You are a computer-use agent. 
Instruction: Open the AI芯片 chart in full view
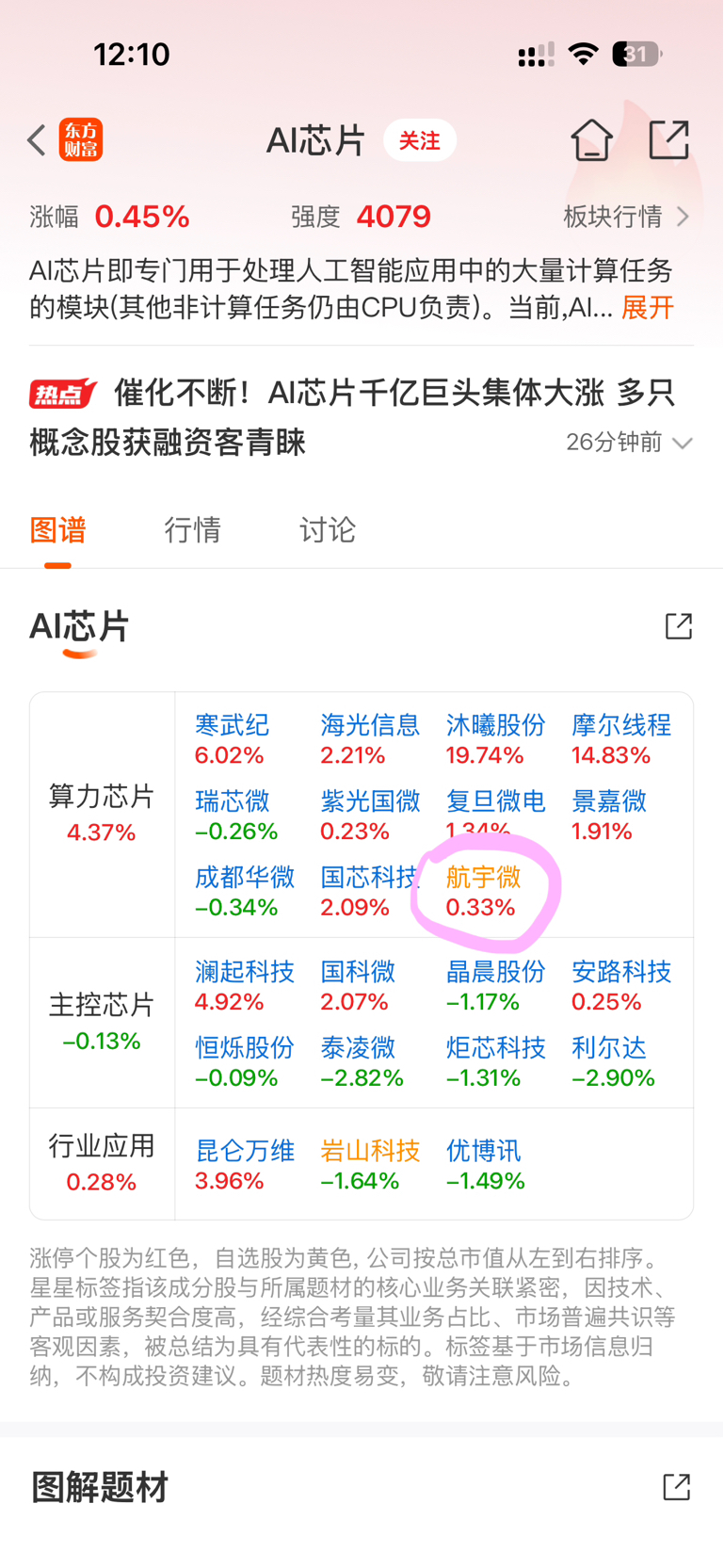tap(678, 626)
